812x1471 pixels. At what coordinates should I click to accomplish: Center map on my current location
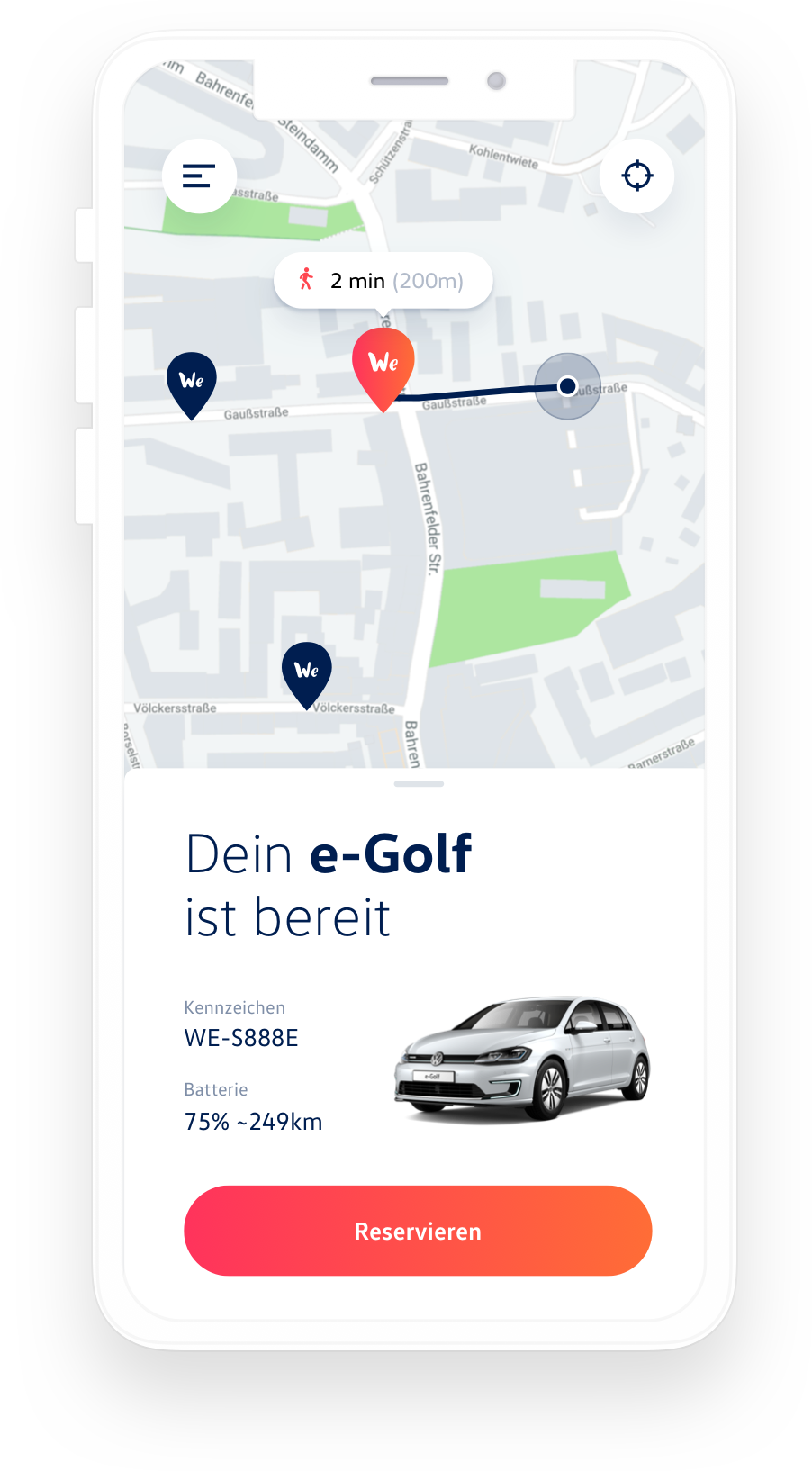637,176
